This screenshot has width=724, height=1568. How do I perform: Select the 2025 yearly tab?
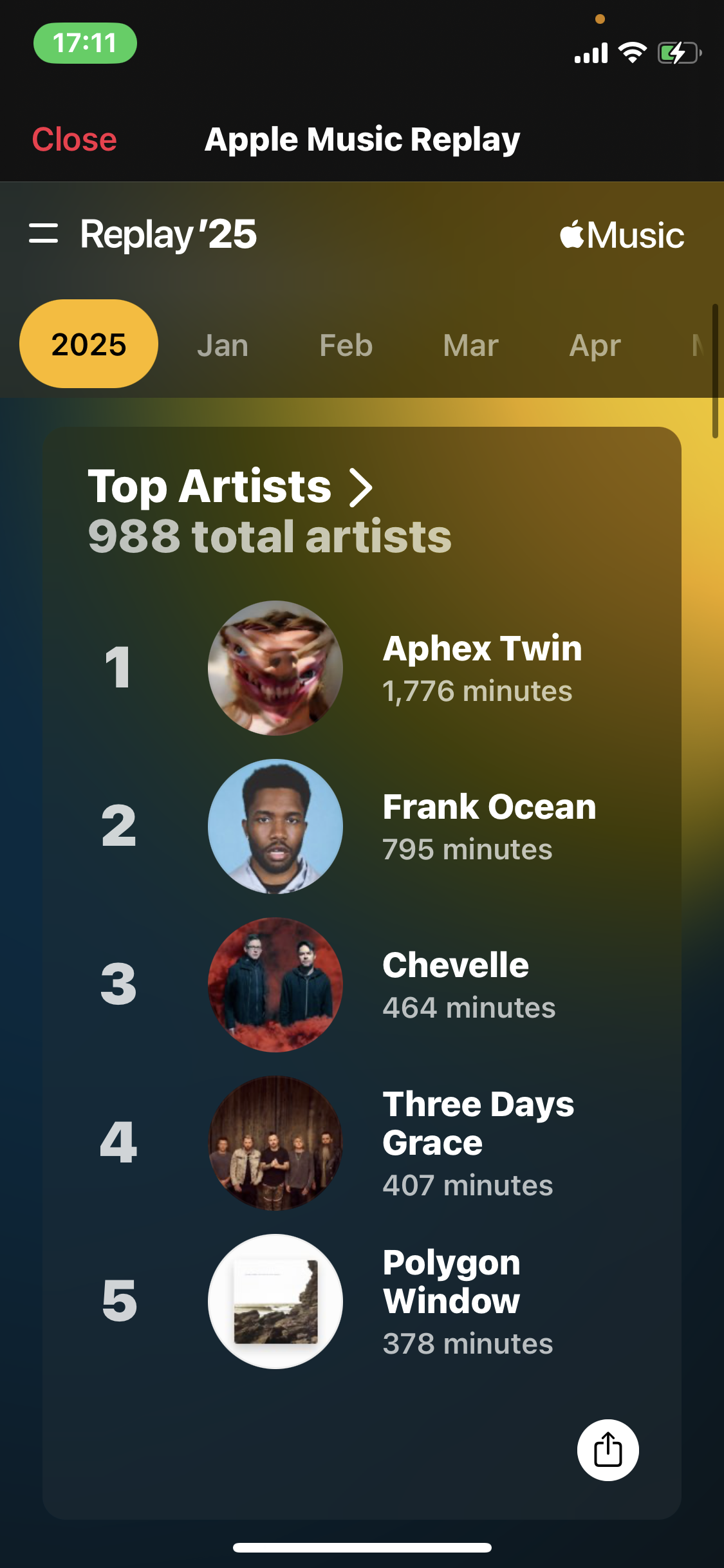tap(89, 344)
